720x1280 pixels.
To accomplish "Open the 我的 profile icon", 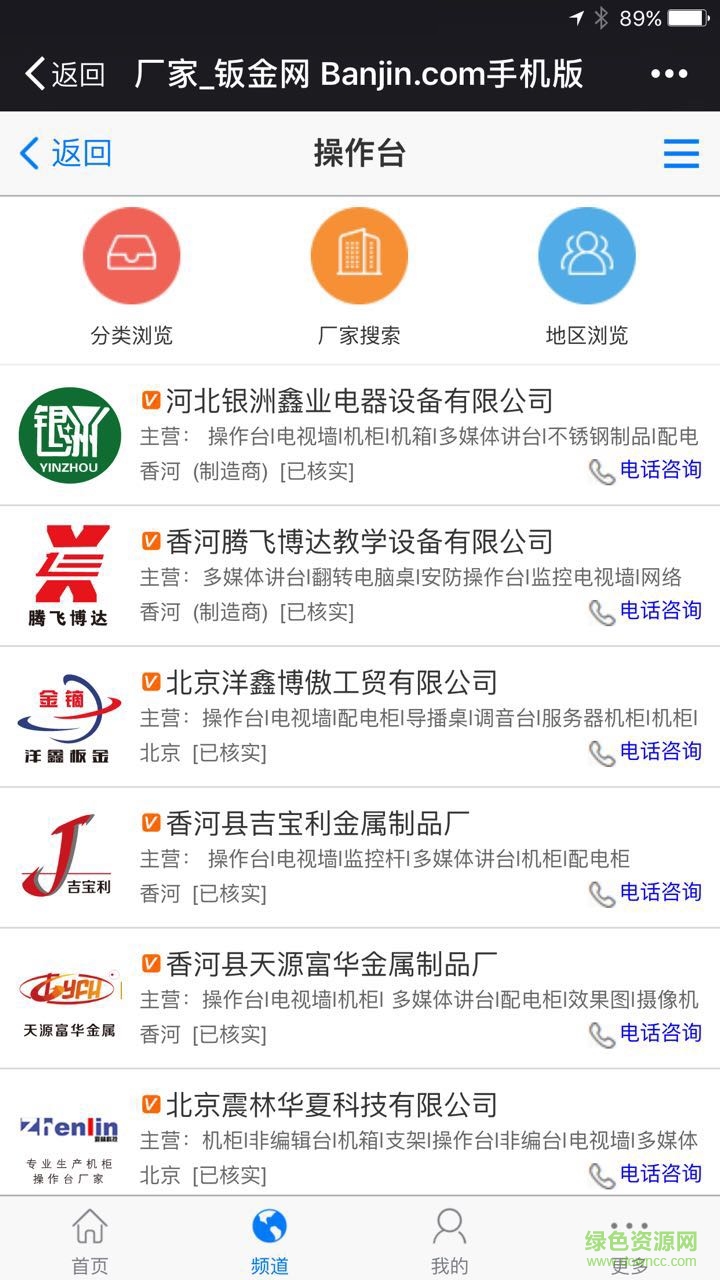I will (448, 1222).
